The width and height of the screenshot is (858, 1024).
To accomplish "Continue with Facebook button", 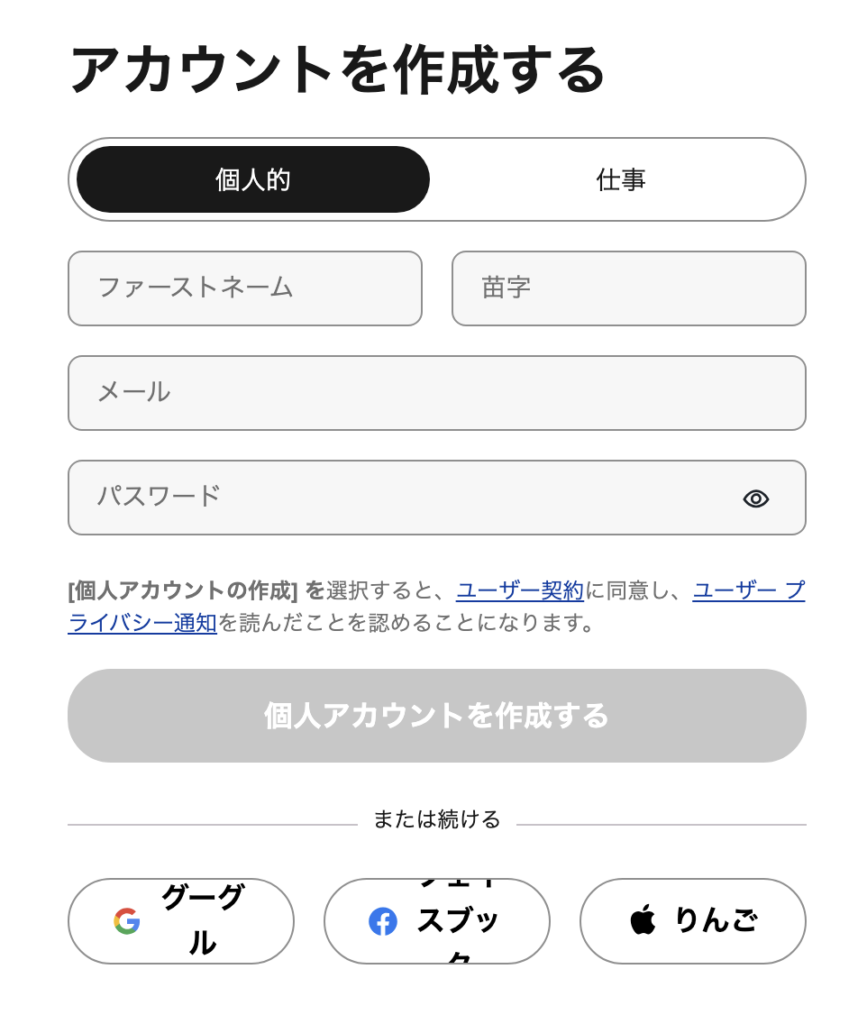I will [x=436, y=921].
